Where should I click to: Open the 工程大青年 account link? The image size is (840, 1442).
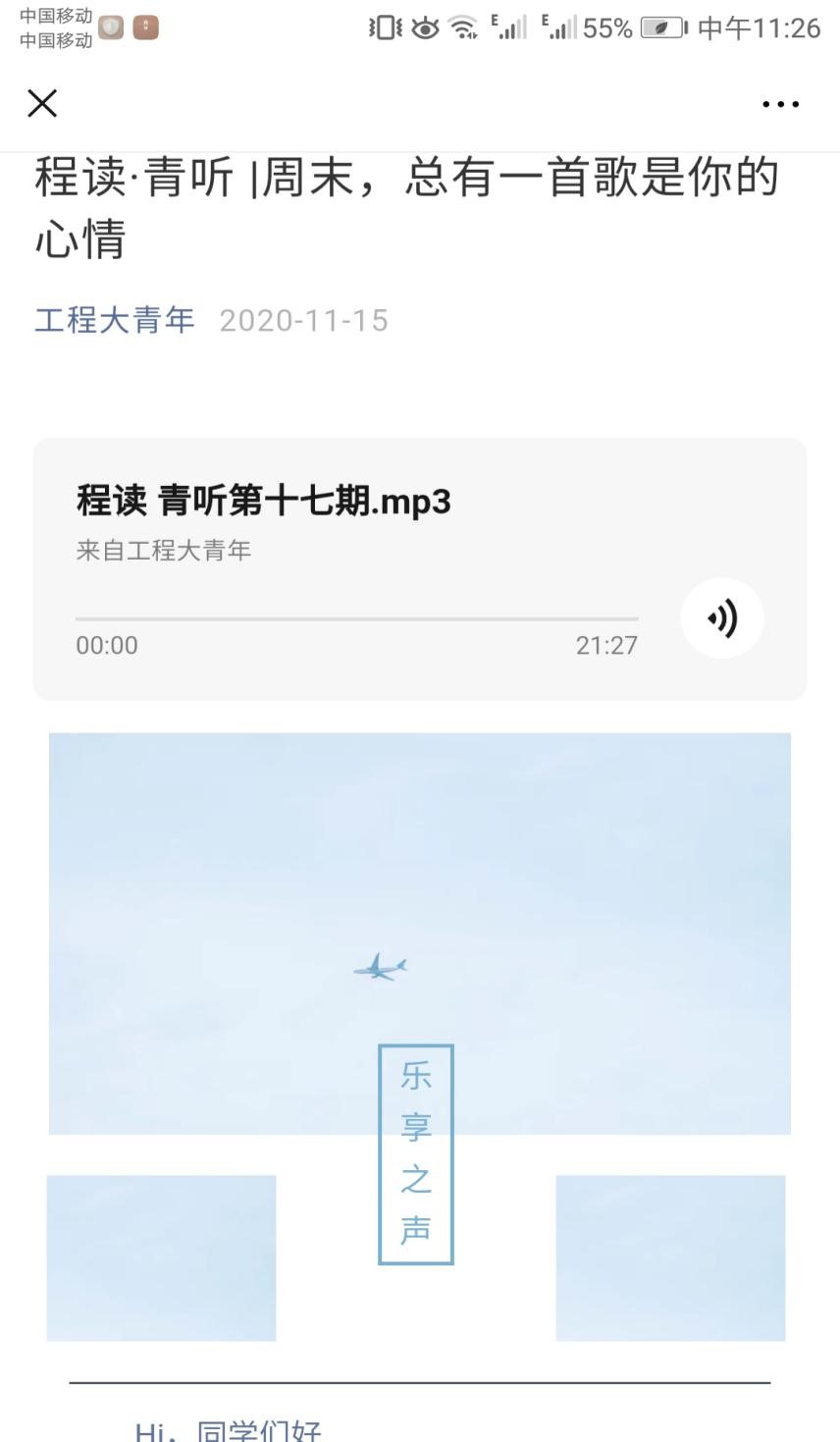[x=115, y=320]
